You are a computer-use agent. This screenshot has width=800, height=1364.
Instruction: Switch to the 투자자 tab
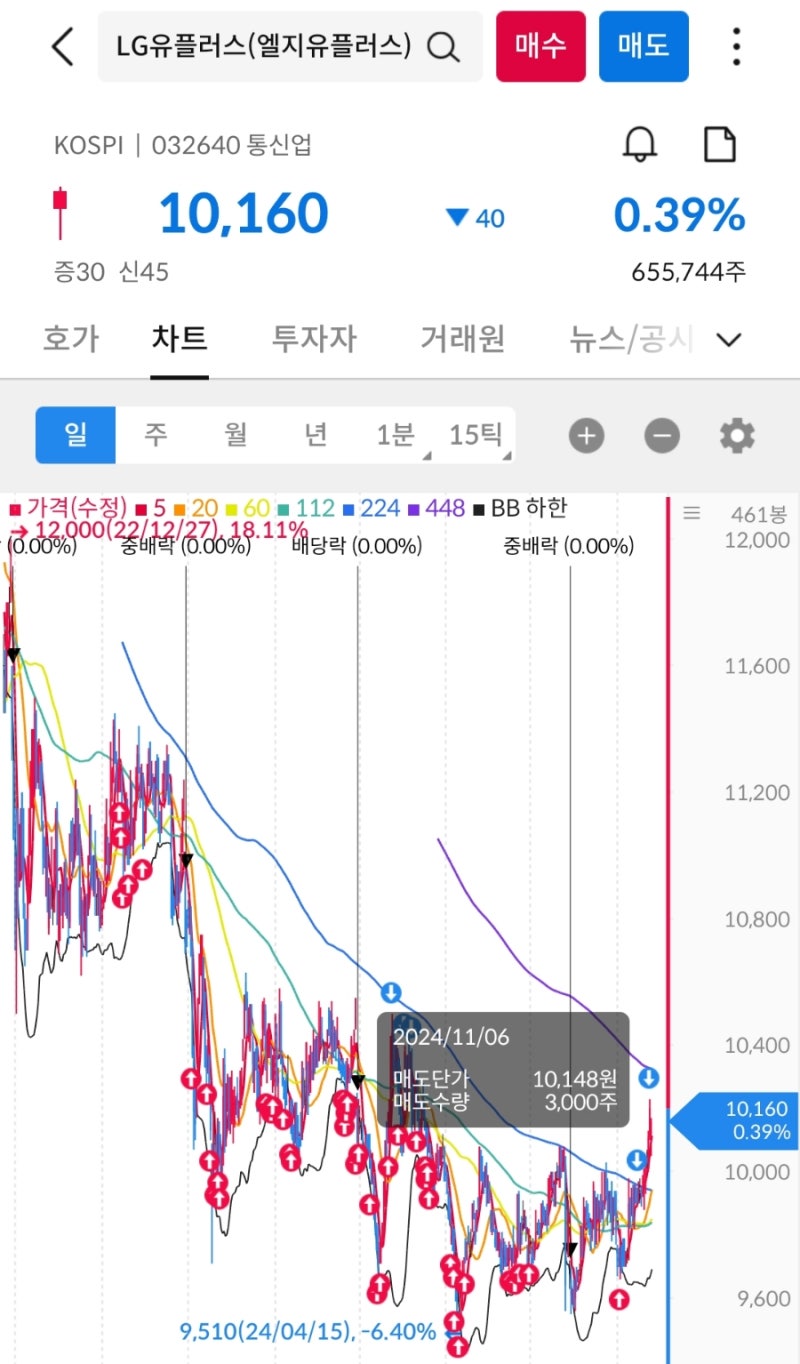(314, 340)
